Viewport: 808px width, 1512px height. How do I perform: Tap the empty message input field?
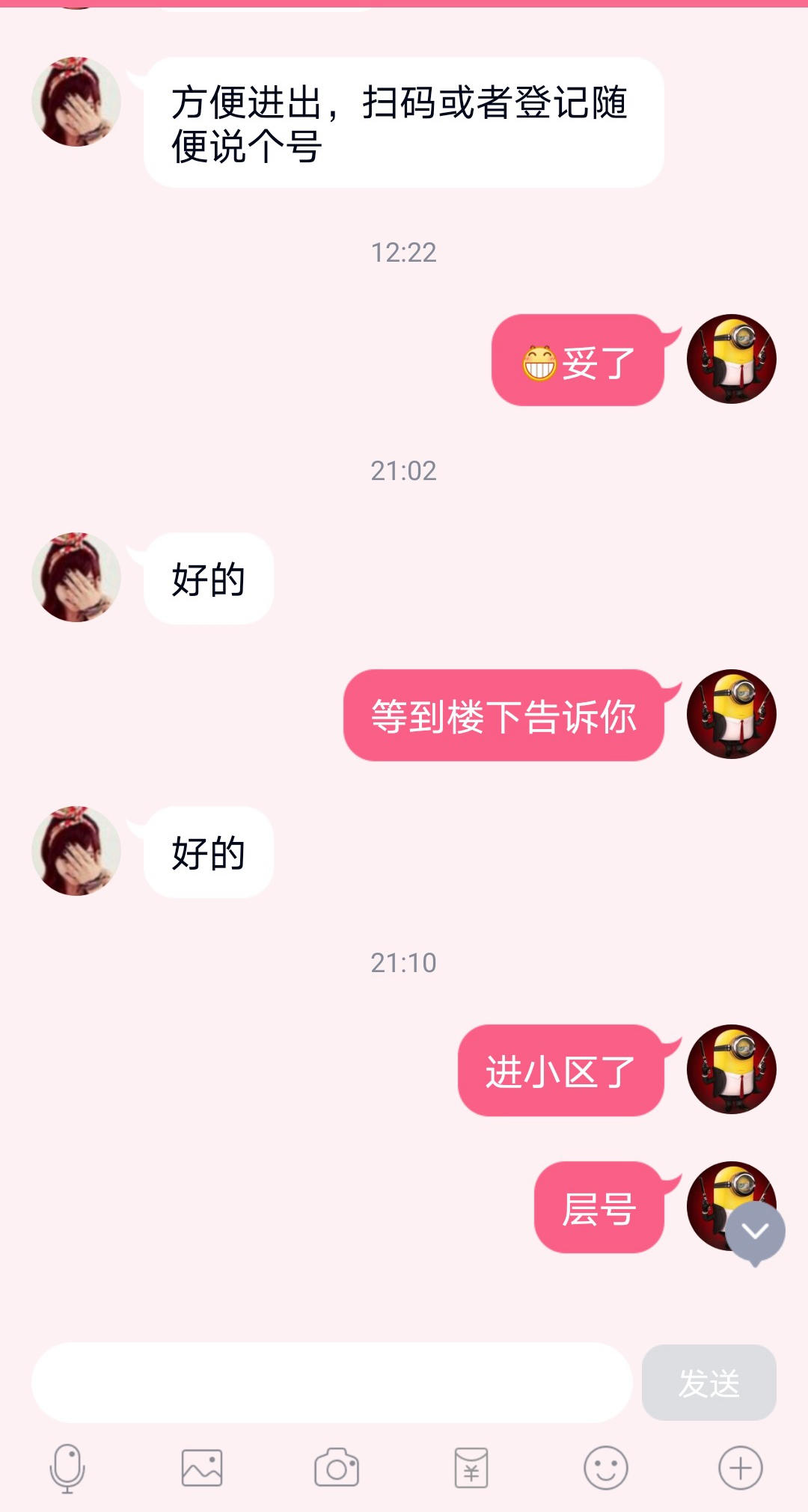[x=337, y=1381]
